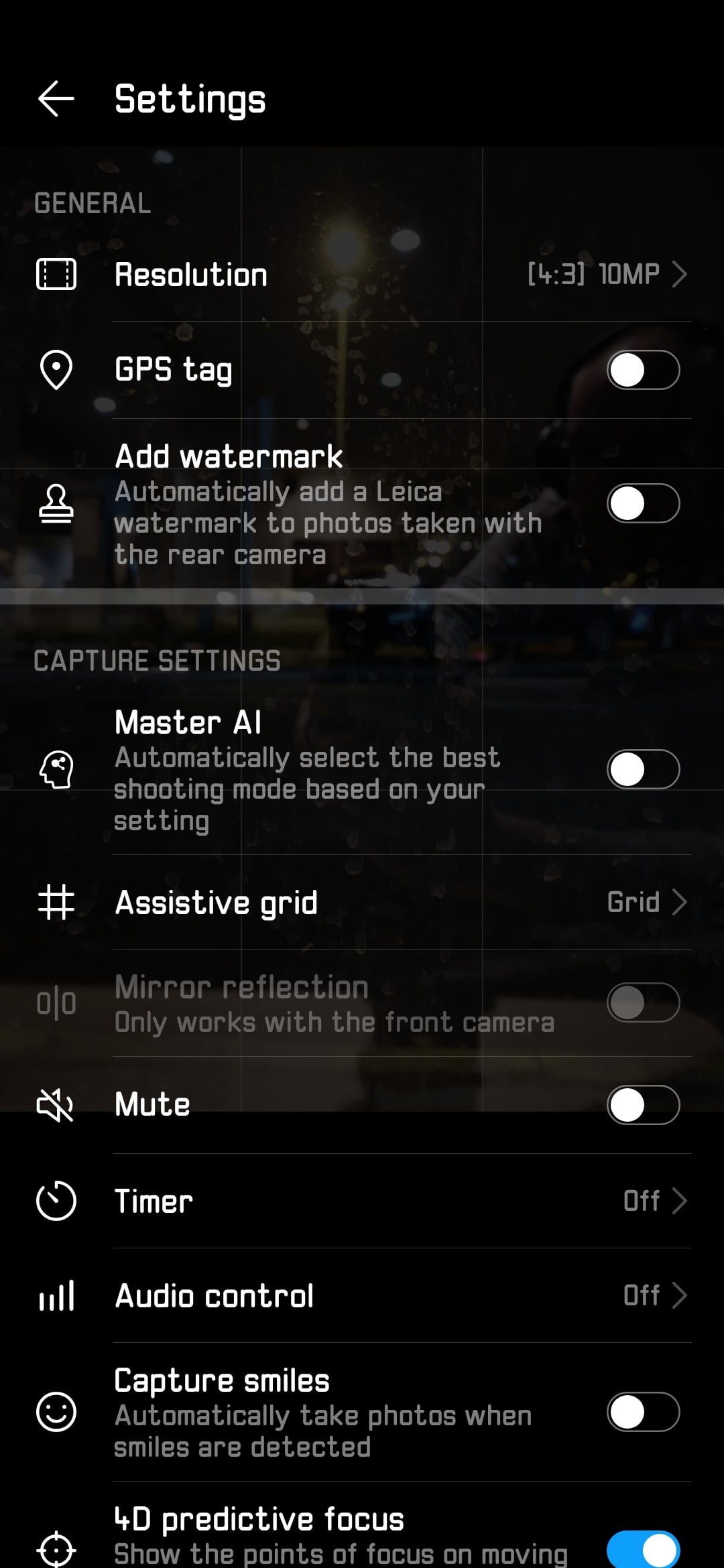
Task: Open Audio control options
Action: tap(362, 1295)
